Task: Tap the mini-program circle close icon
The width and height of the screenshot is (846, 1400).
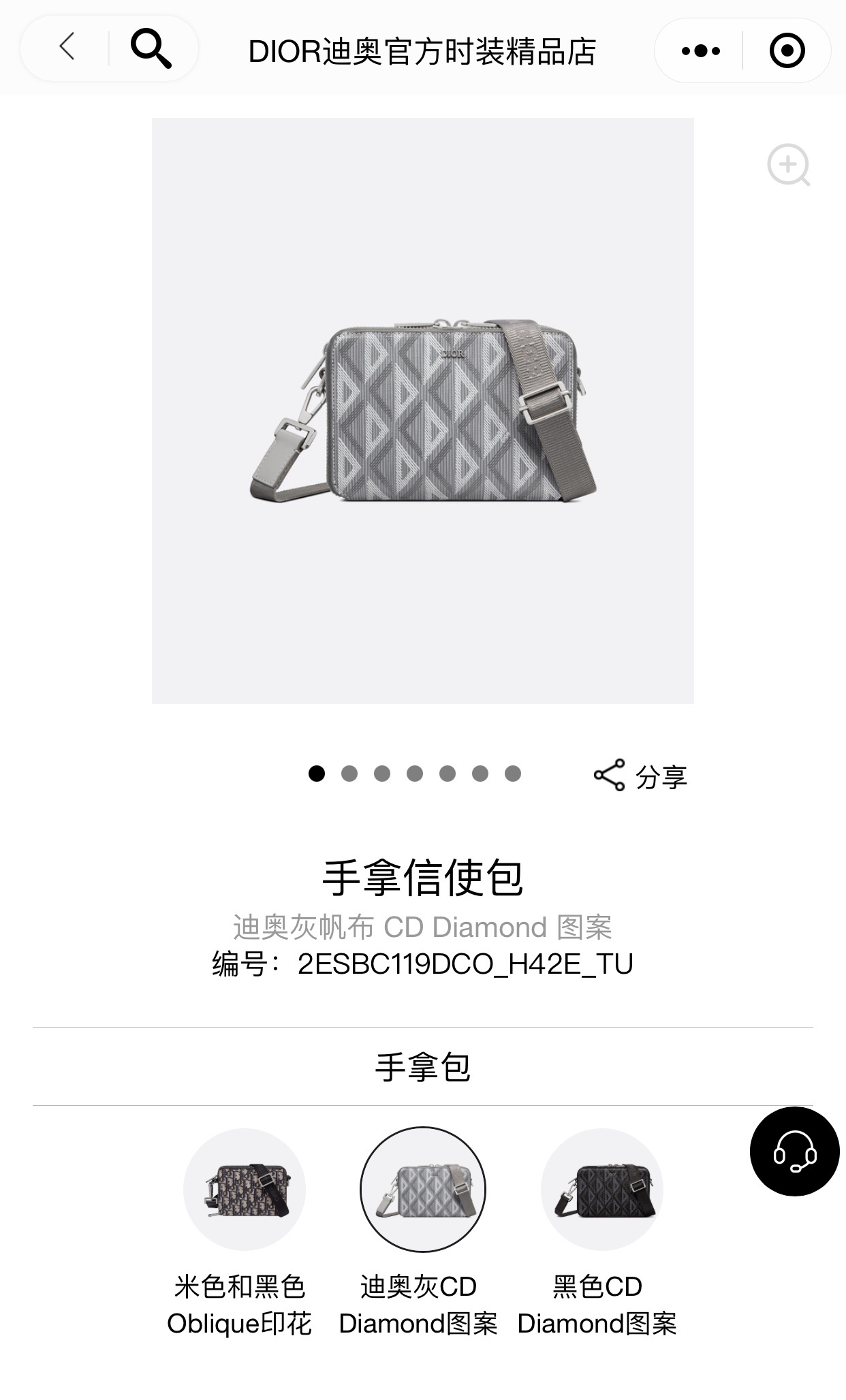Action: point(787,49)
